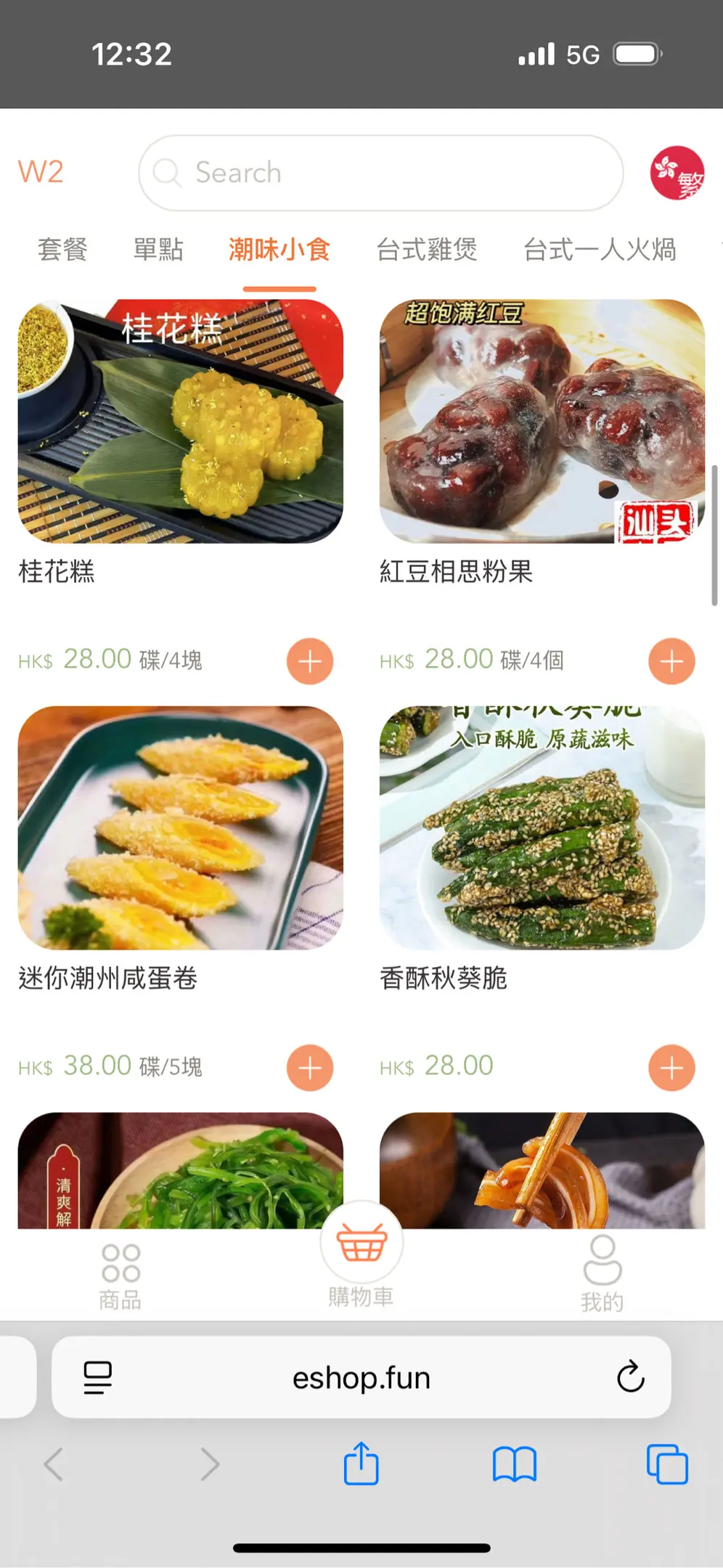723x1568 pixels.
Task: View the 紅豆相思粉果 product image
Action: click(x=542, y=421)
